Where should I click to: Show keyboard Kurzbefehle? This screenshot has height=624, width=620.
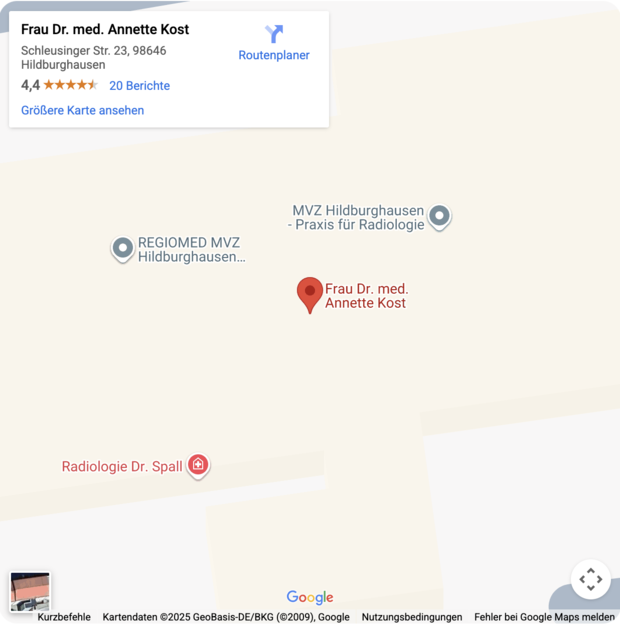point(64,617)
